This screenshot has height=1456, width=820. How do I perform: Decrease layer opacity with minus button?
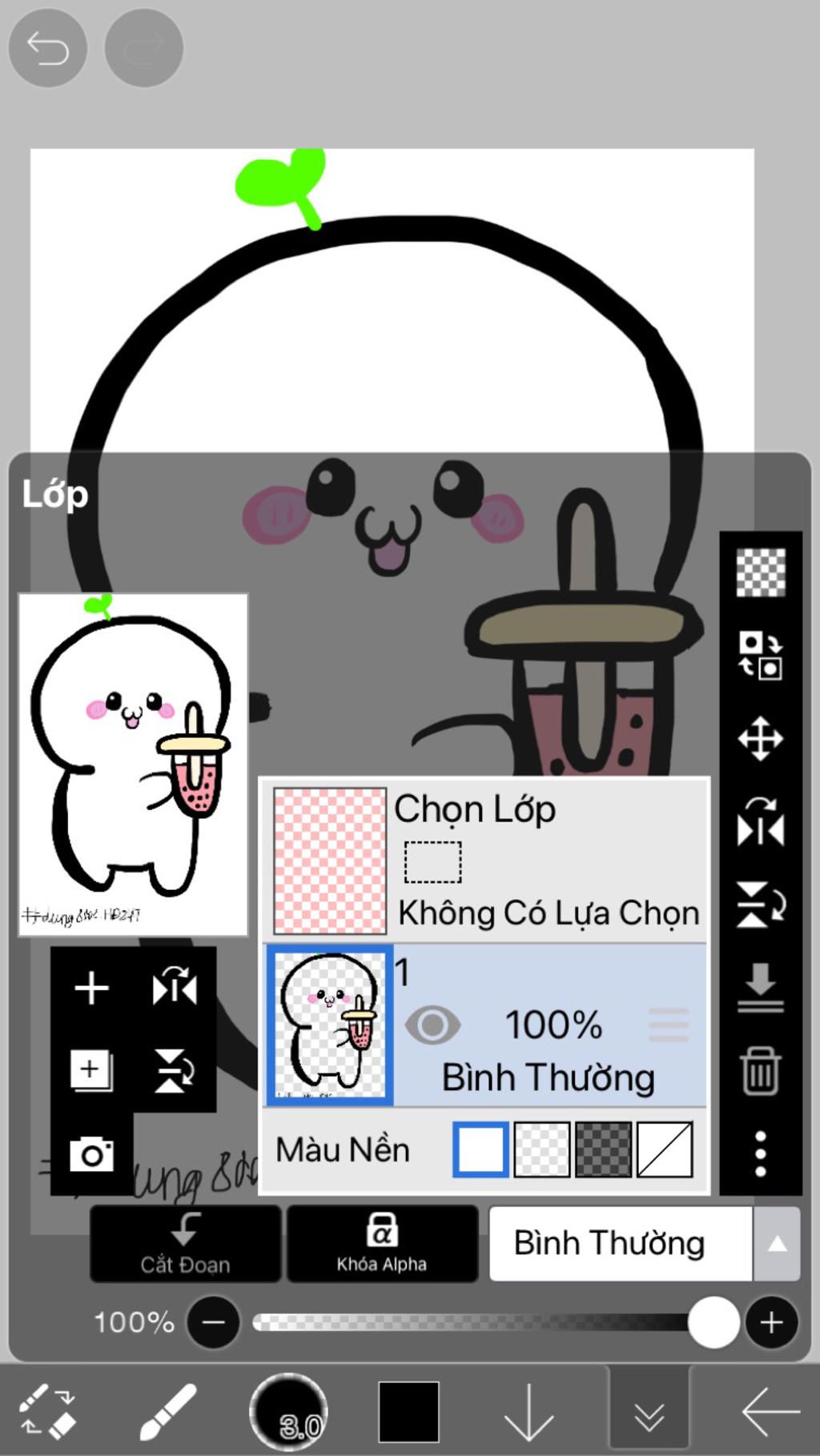[x=213, y=1322]
